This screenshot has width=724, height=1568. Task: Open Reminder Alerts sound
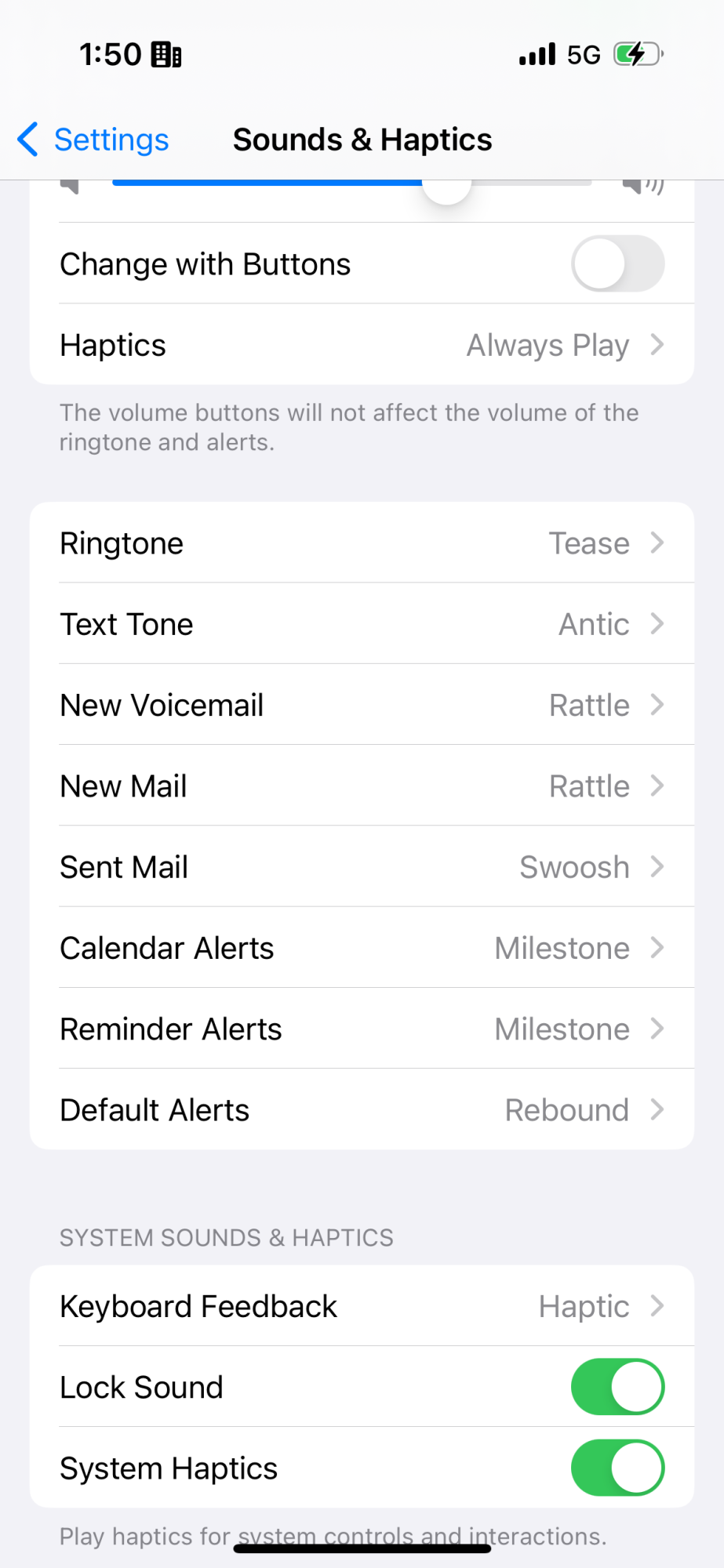coord(362,1029)
